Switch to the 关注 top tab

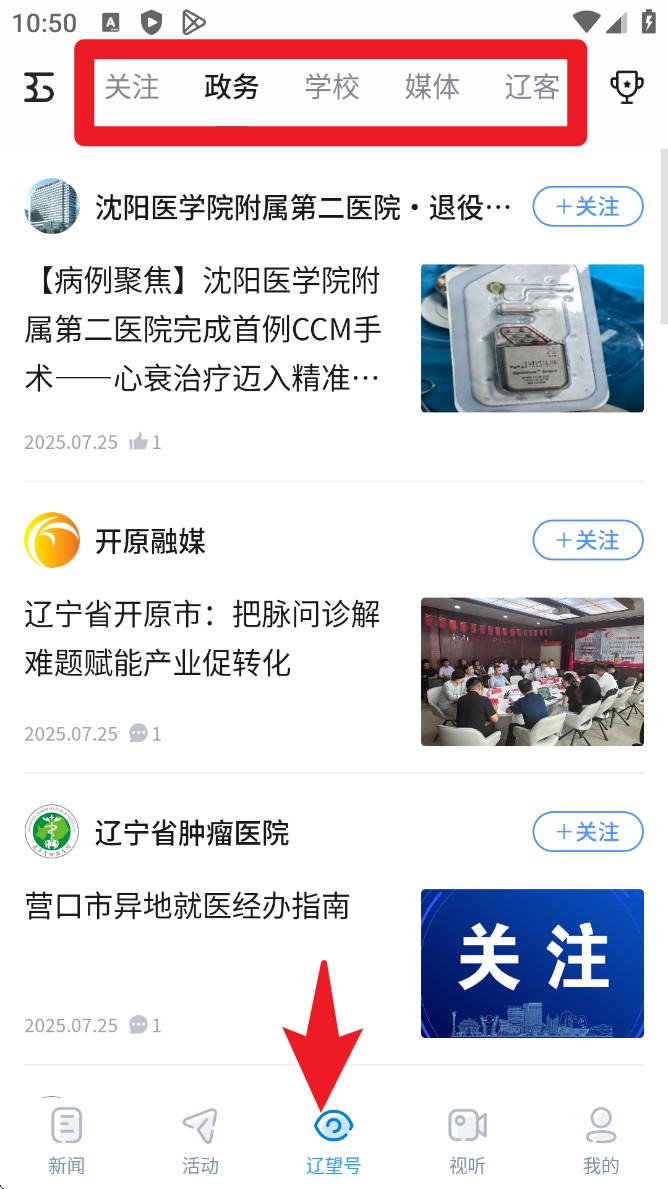tap(132, 88)
